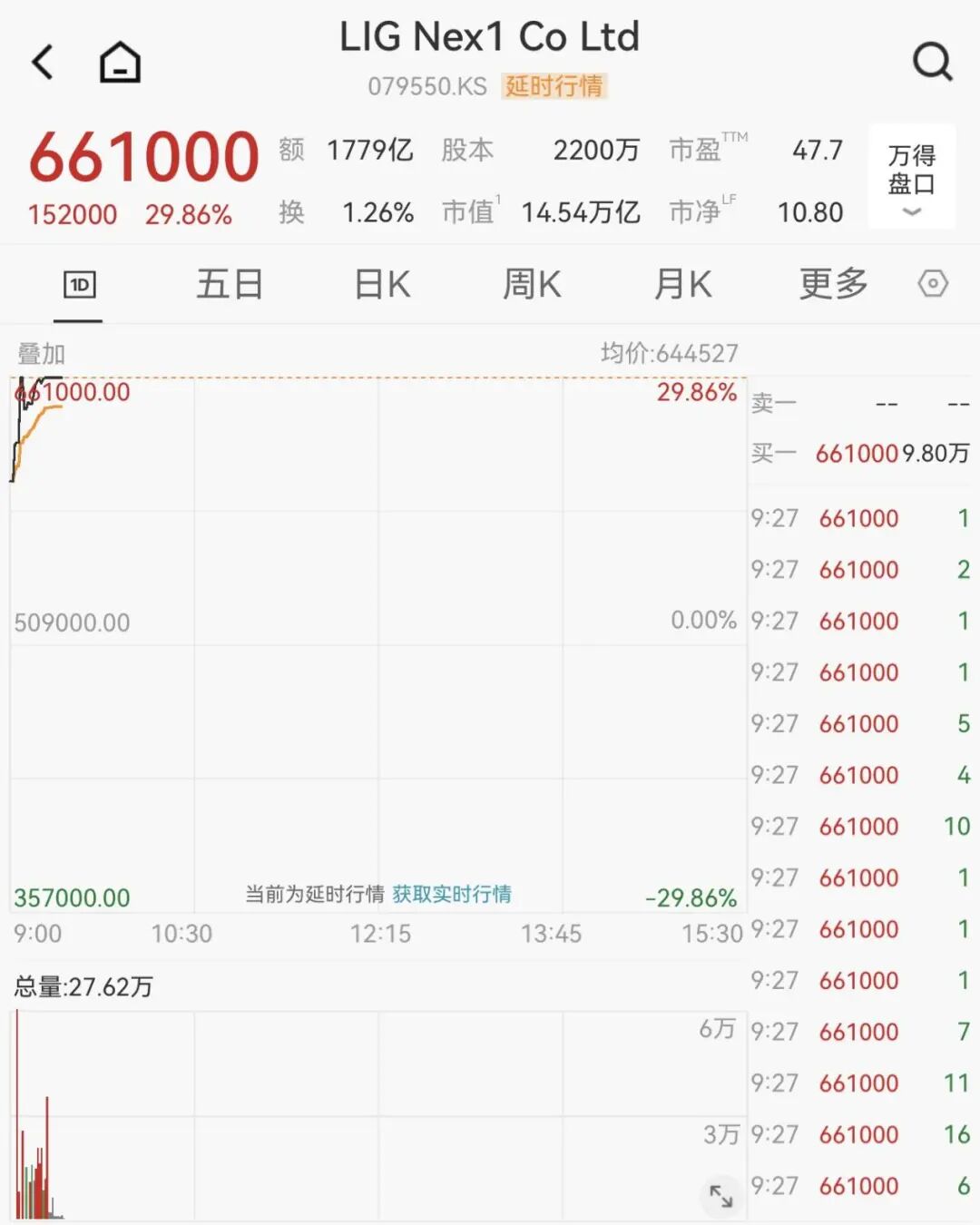Open the chart settings gear icon
This screenshot has height=1225, width=980.
[933, 284]
